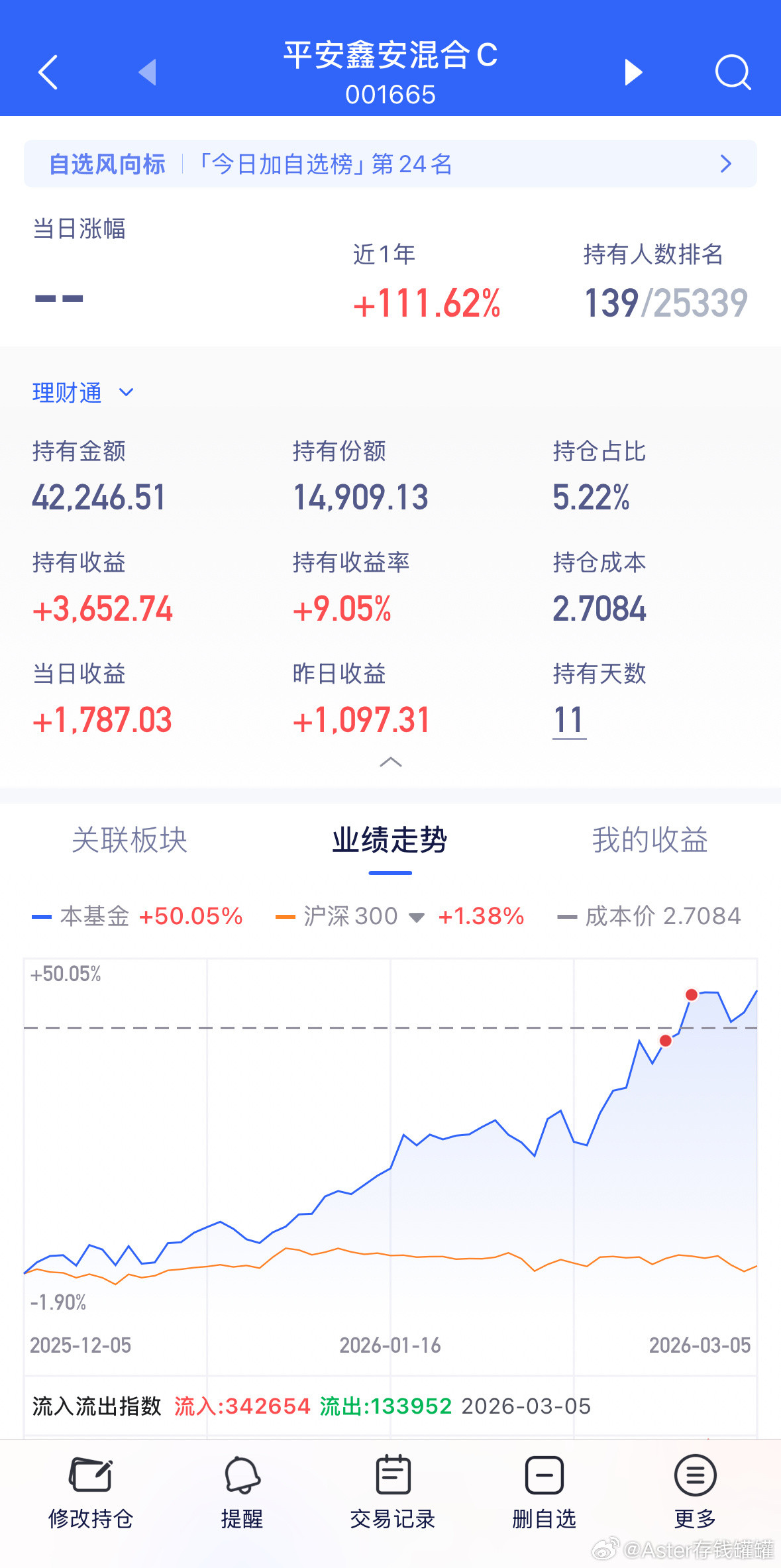Expand the 沪深300 index selector arrow
Viewport: 781px width, 1568px height.
point(416,917)
